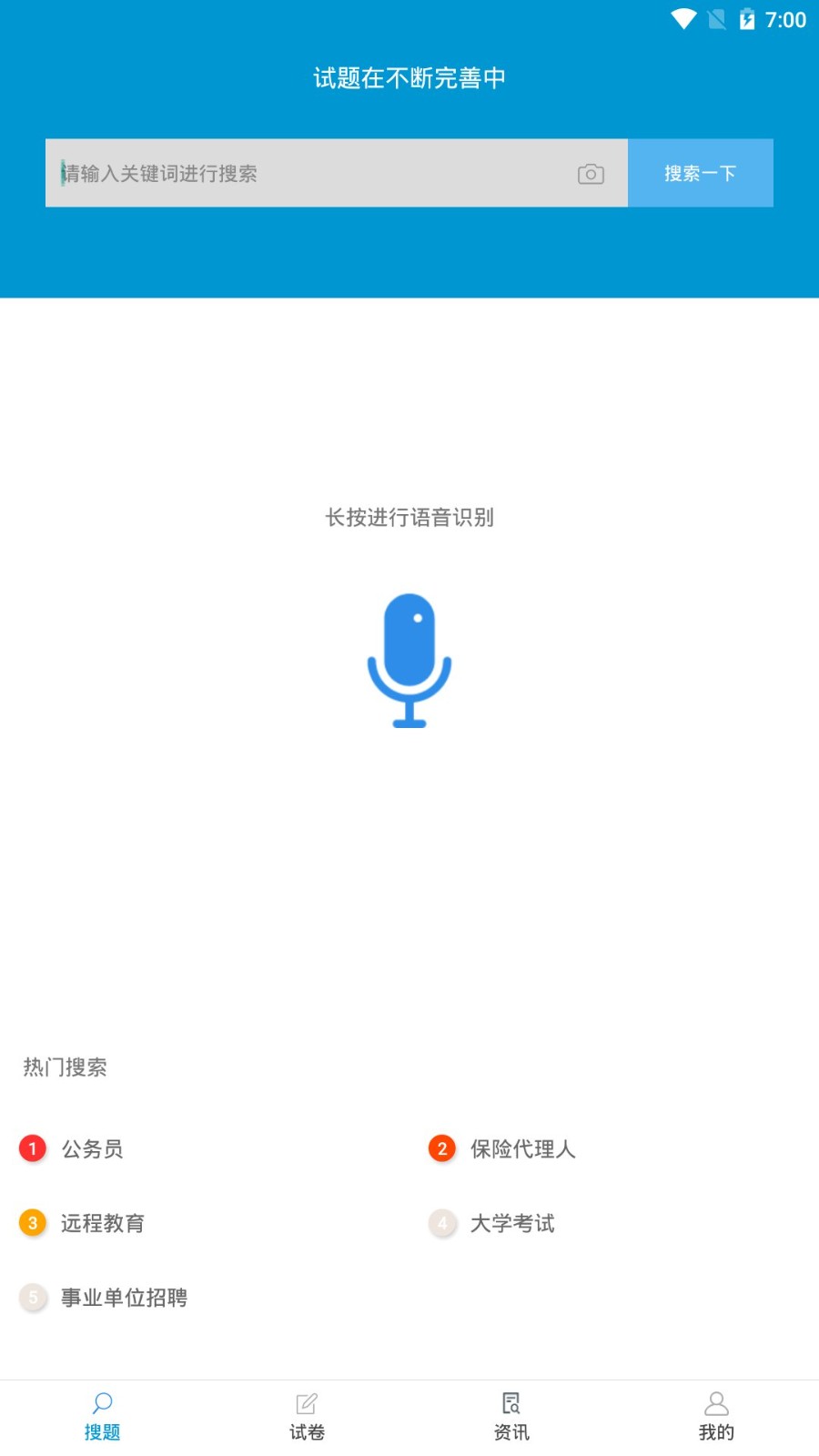Viewport: 819px width, 1456px height.
Task: Click the 试卷 exam papers icon
Action: tap(308, 1404)
